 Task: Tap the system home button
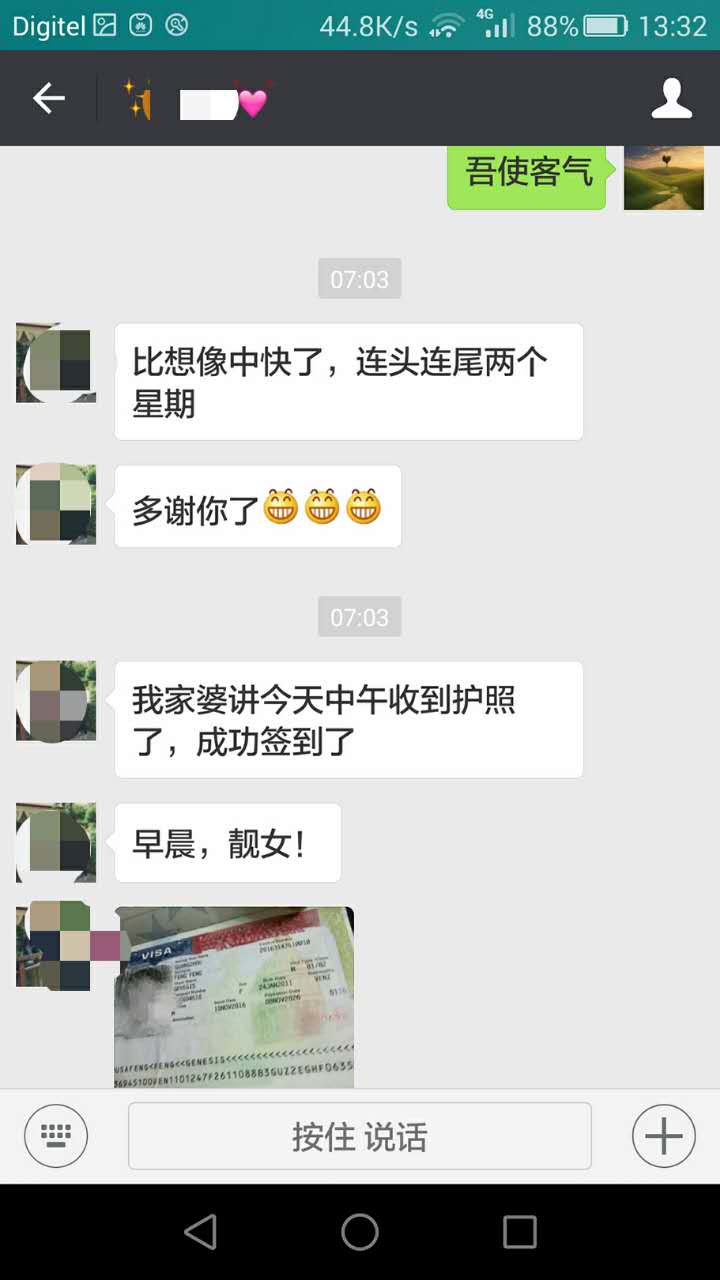click(360, 1232)
